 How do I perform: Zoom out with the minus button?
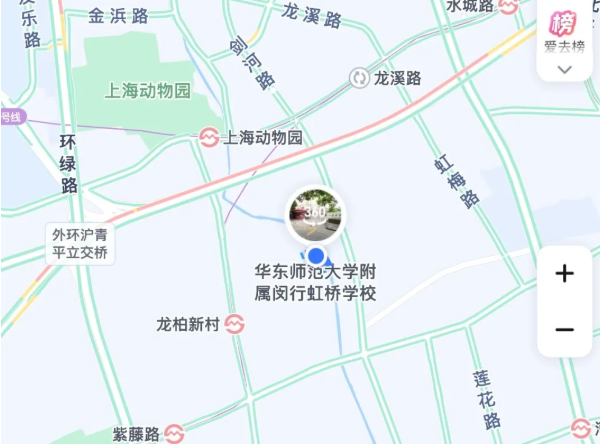[564, 330]
